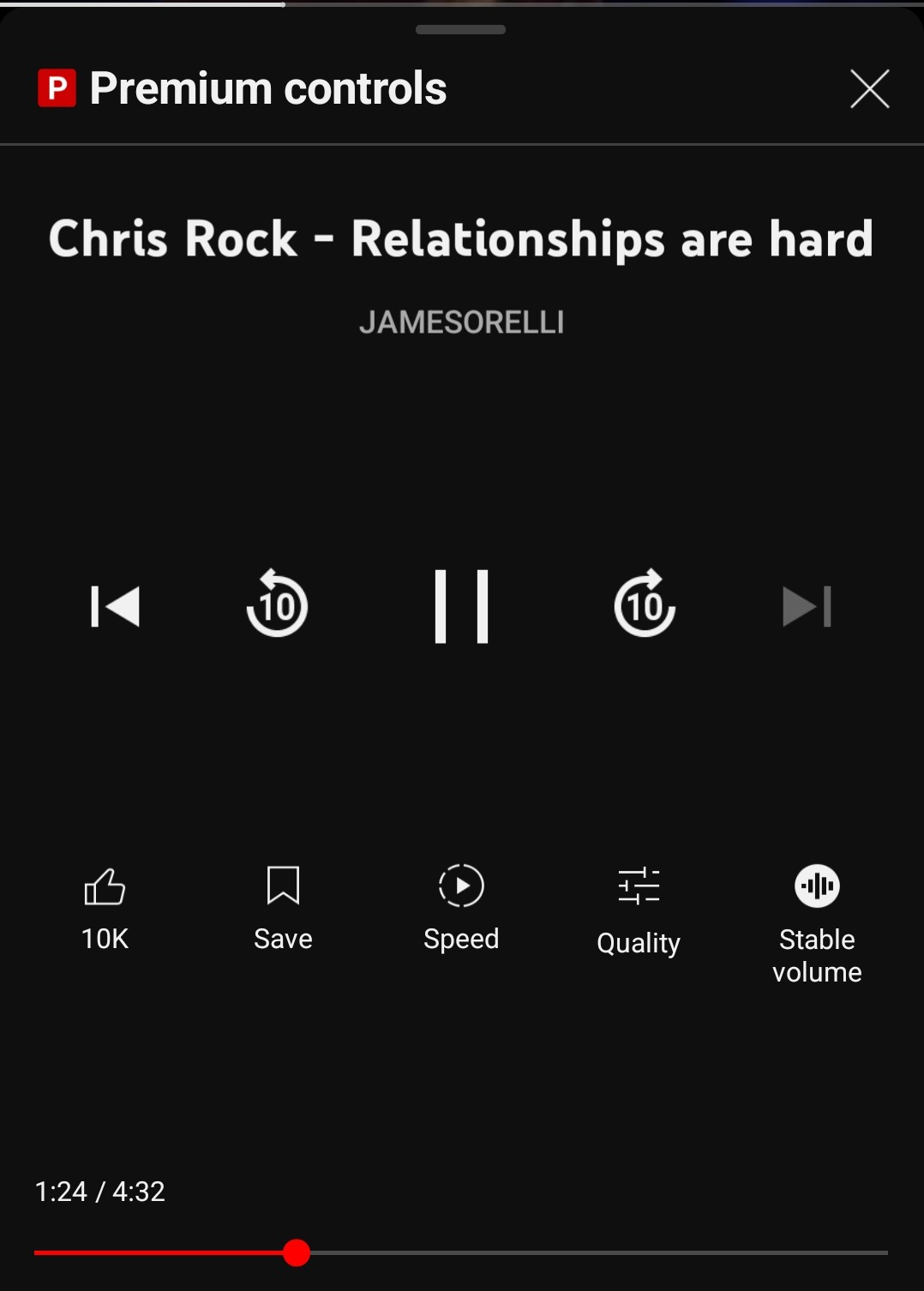The image size is (924, 1291).
Task: Rewind the video 10 seconds
Action: (277, 605)
